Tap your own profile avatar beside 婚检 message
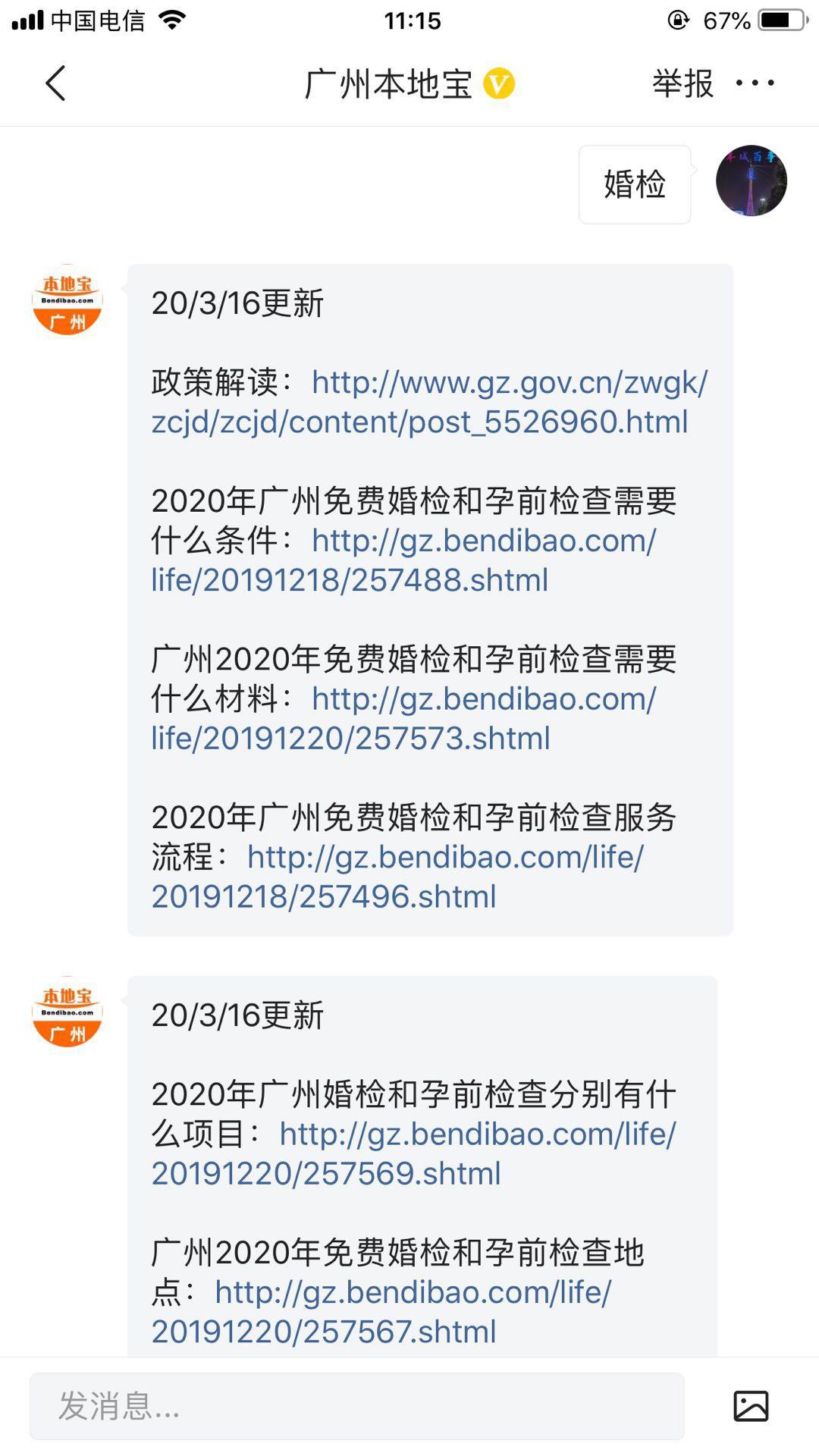This screenshot has height=1456, width=819. pyautogui.click(x=753, y=180)
